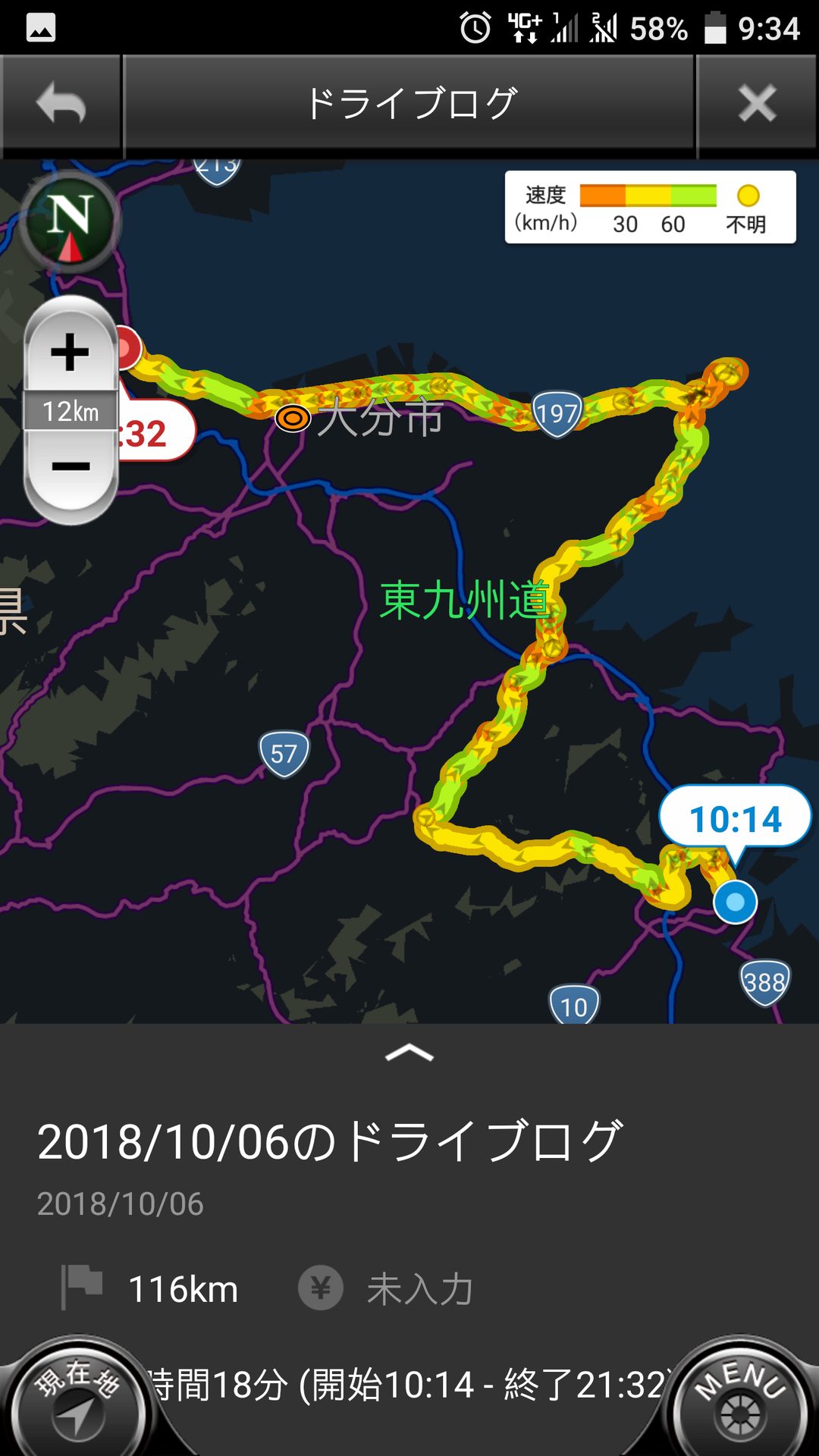
Task: Select the 10:14 start point marker
Action: [x=735, y=819]
